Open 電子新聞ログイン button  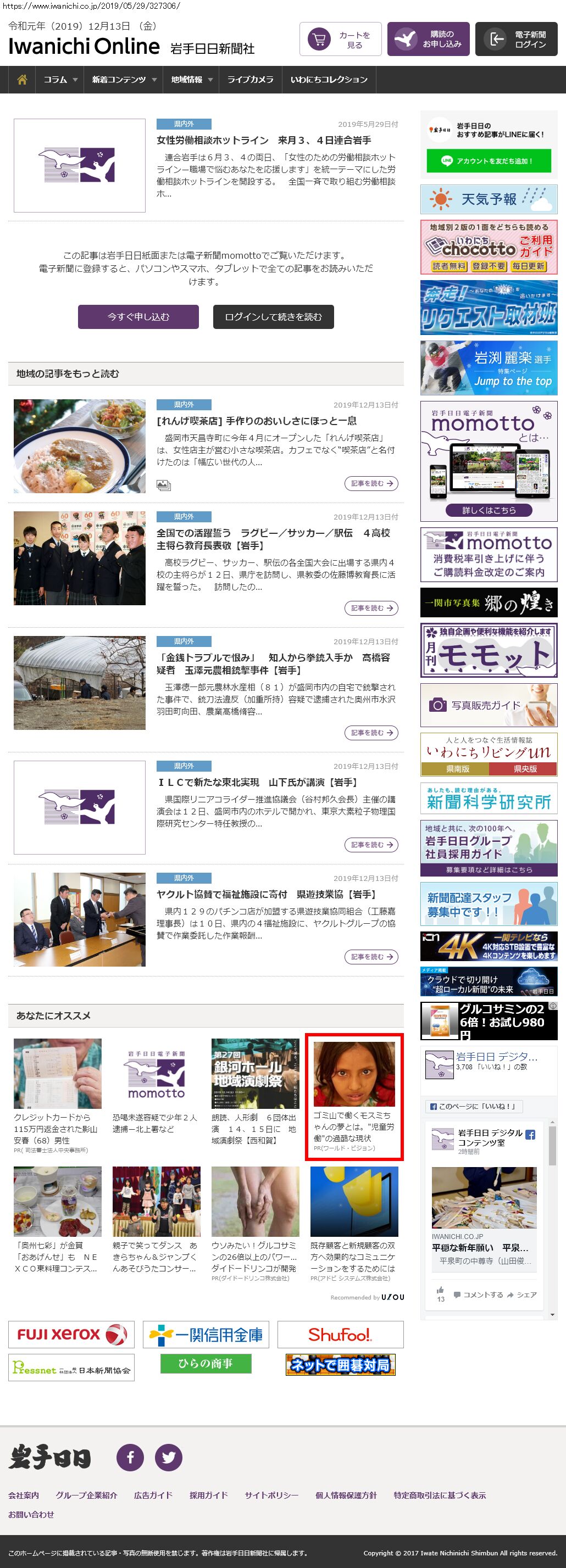point(515,40)
